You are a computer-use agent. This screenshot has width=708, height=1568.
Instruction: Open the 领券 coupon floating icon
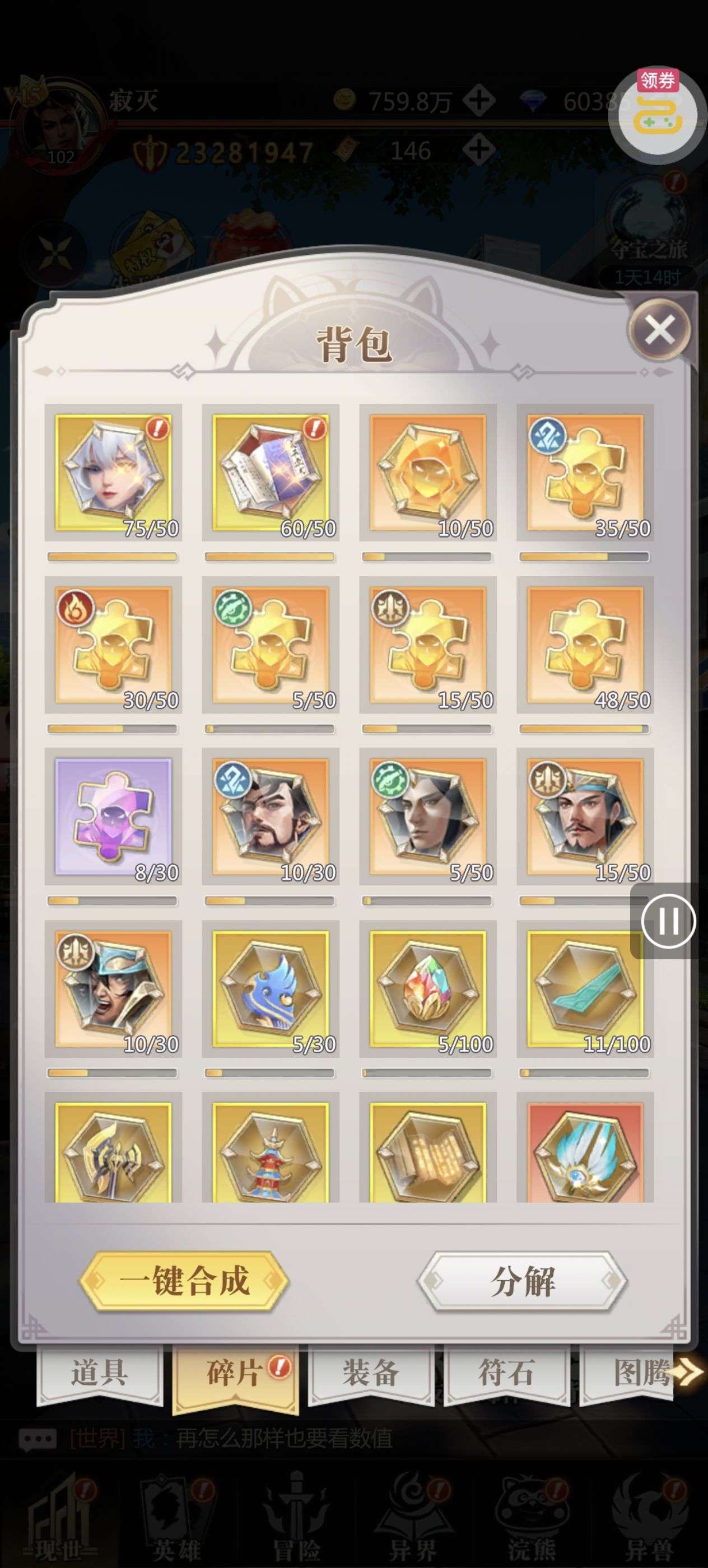pos(658,114)
